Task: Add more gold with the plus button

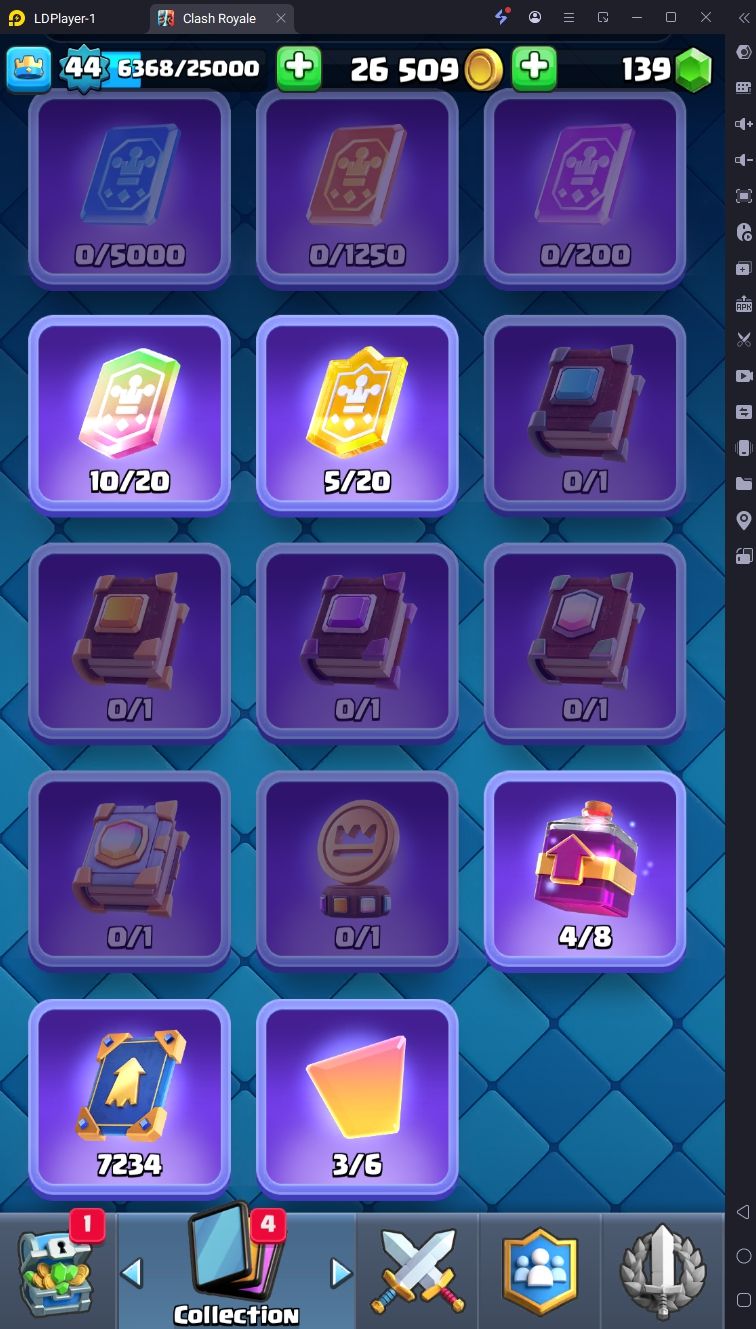Action: [x=534, y=68]
